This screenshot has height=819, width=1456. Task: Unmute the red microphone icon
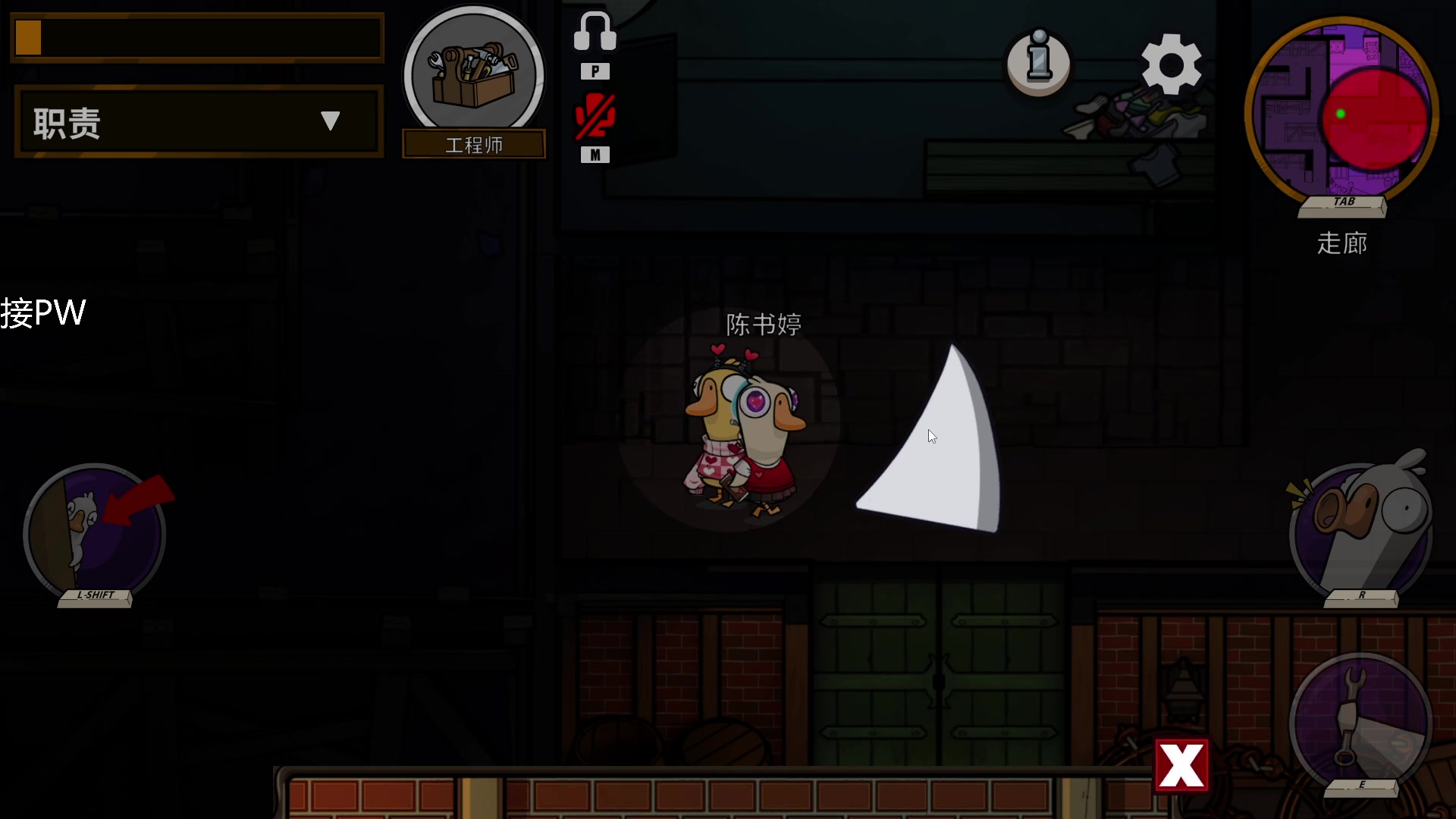click(x=595, y=117)
